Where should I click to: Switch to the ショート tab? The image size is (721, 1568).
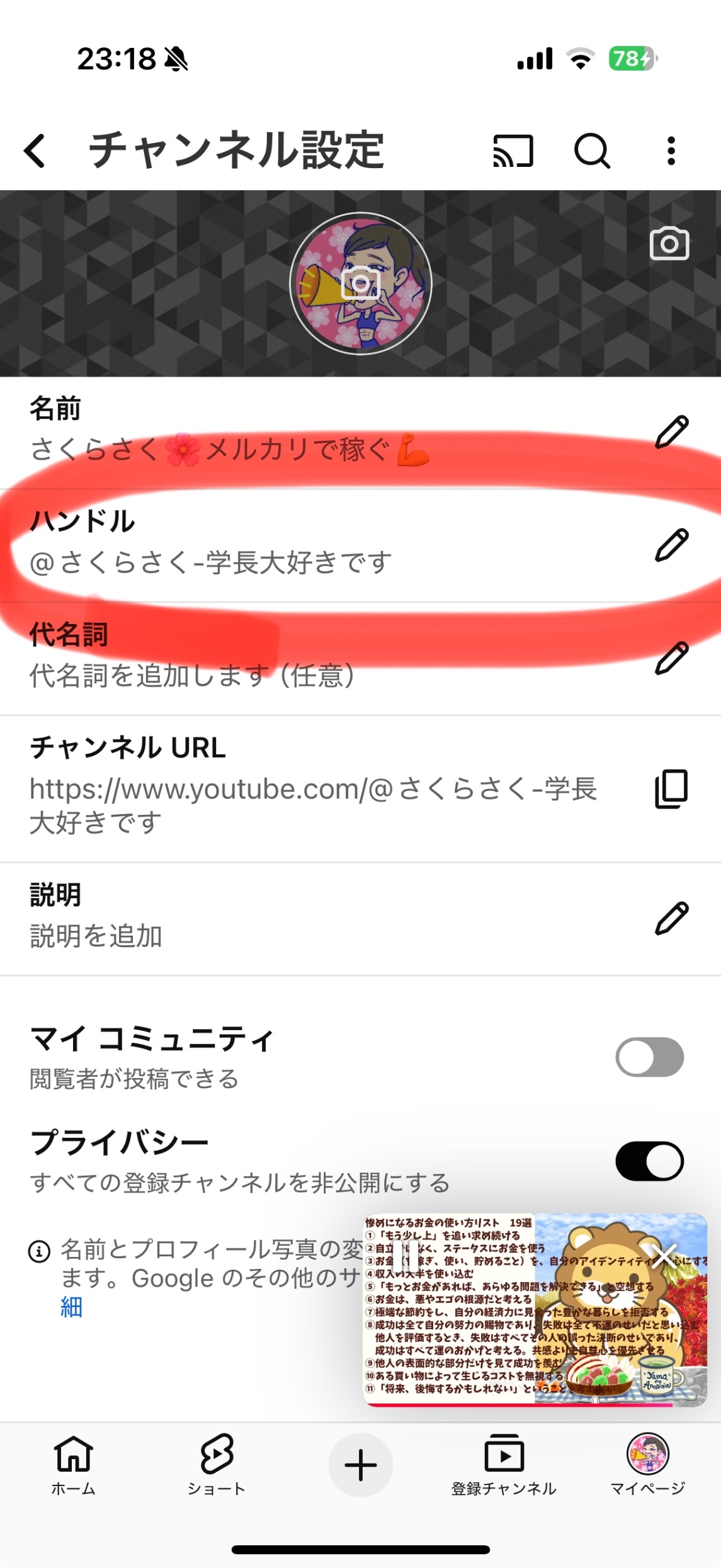click(x=217, y=1465)
